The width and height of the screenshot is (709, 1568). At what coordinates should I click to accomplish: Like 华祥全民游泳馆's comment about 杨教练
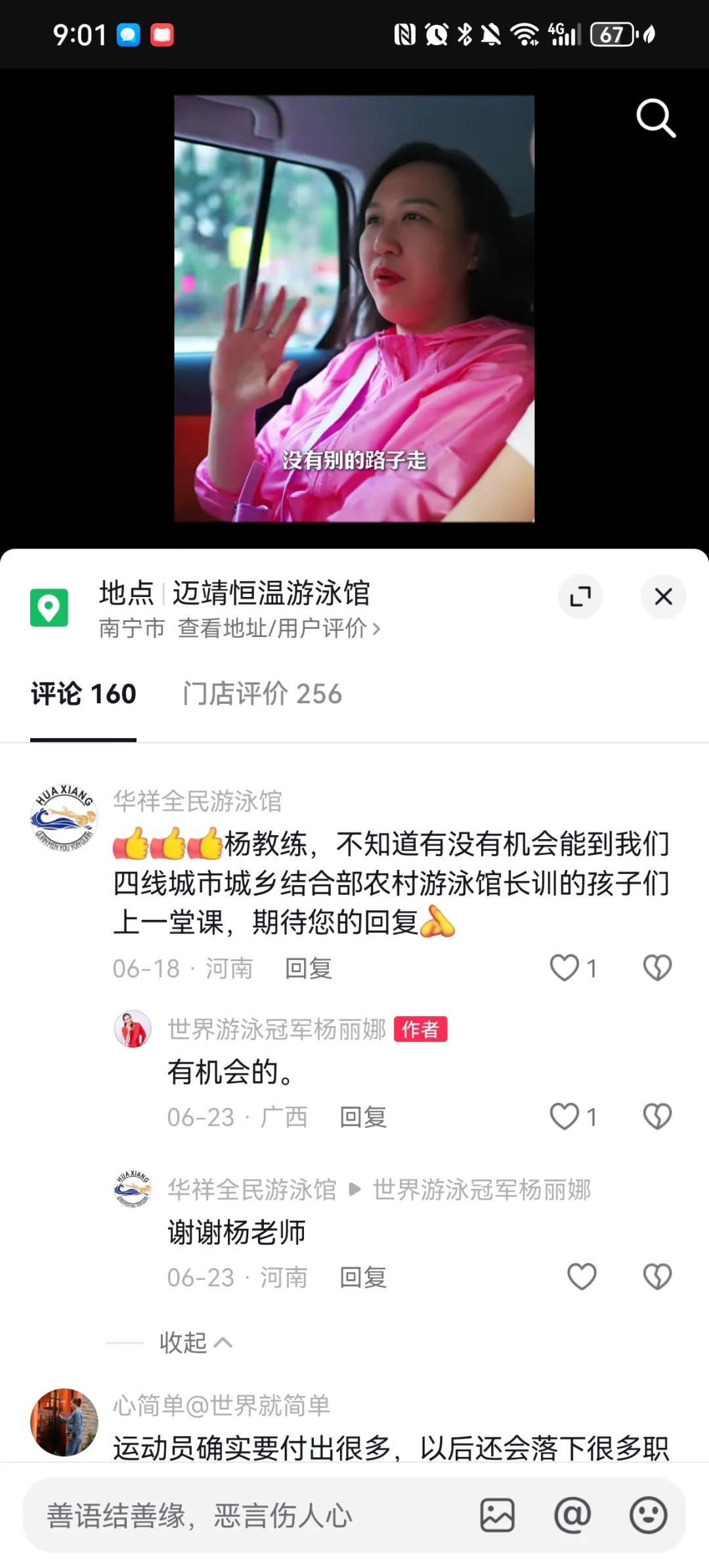coord(565,968)
